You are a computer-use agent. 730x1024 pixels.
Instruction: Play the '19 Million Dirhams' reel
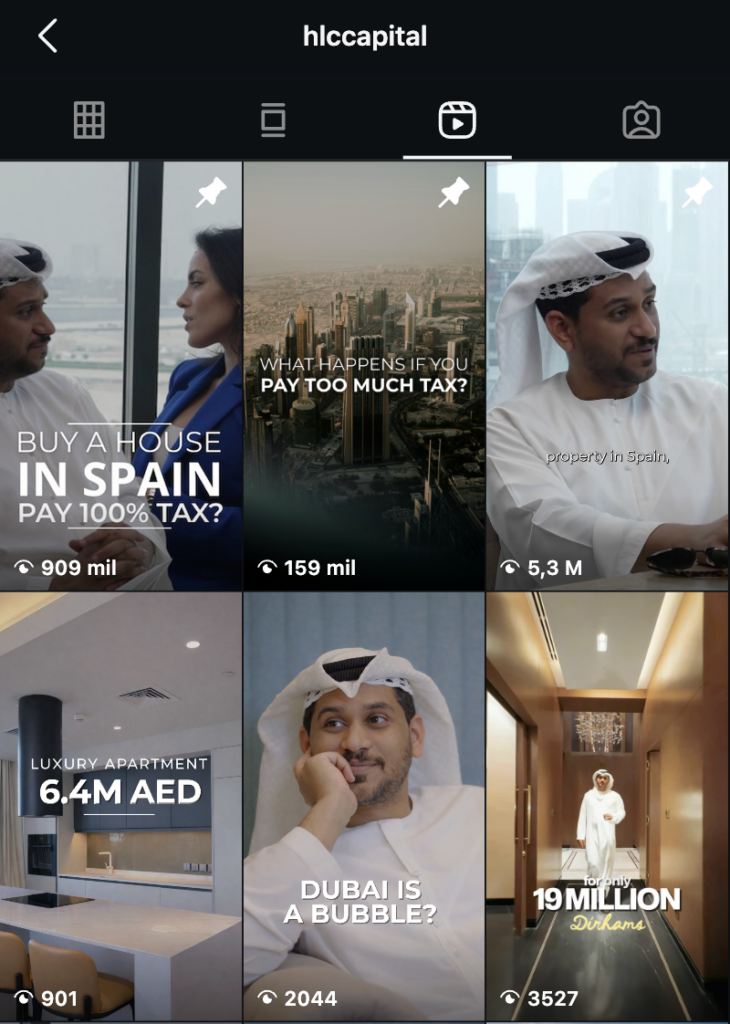607,805
